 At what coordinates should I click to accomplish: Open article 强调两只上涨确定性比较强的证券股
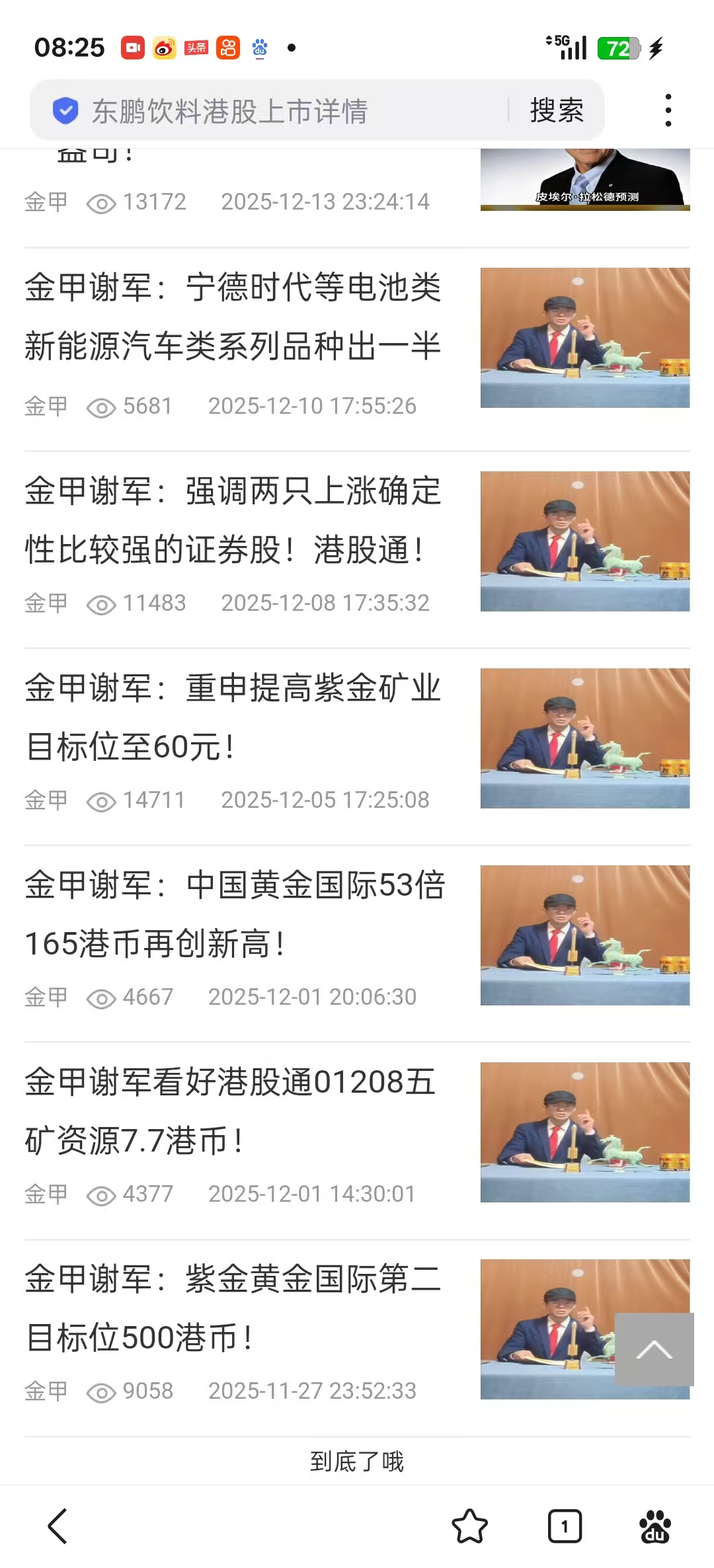coord(233,521)
